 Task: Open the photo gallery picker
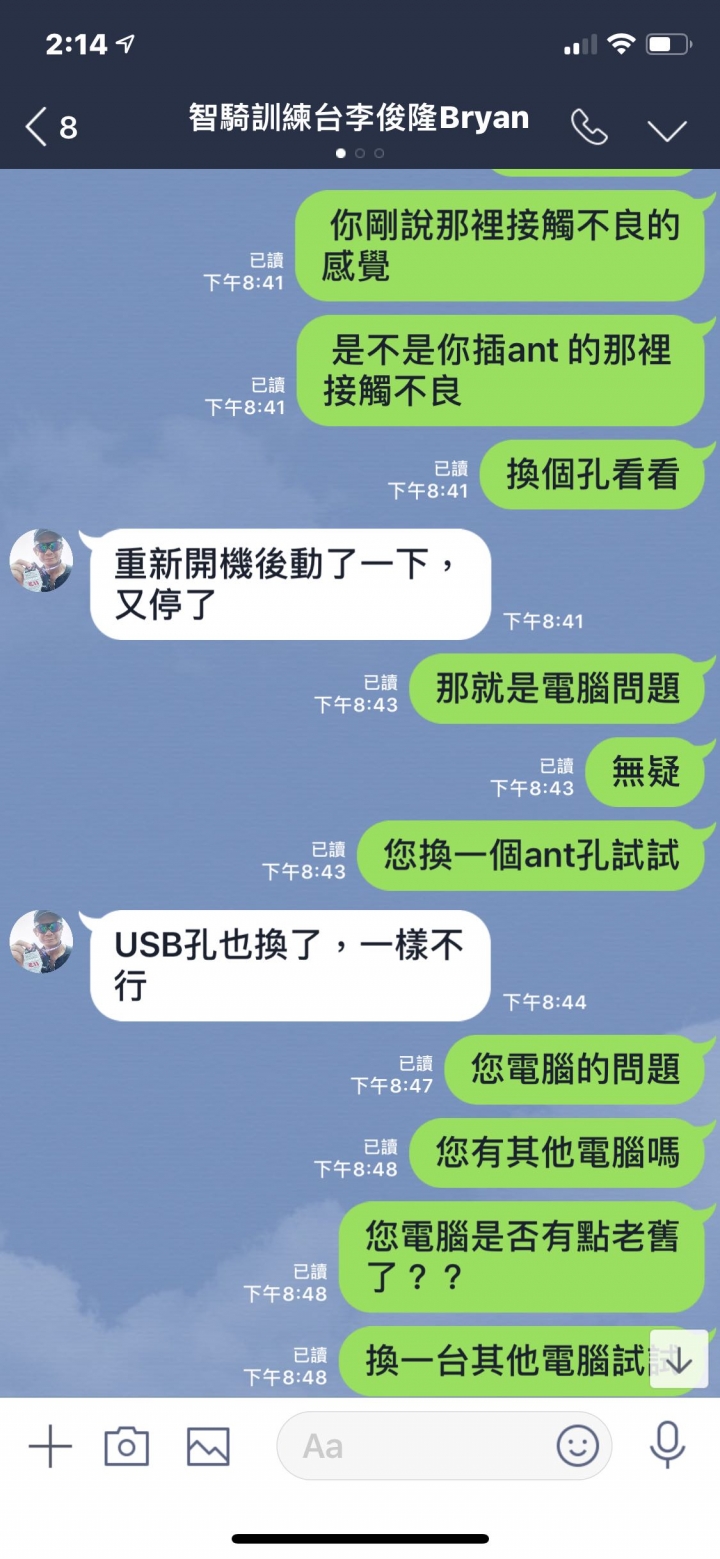click(208, 1446)
